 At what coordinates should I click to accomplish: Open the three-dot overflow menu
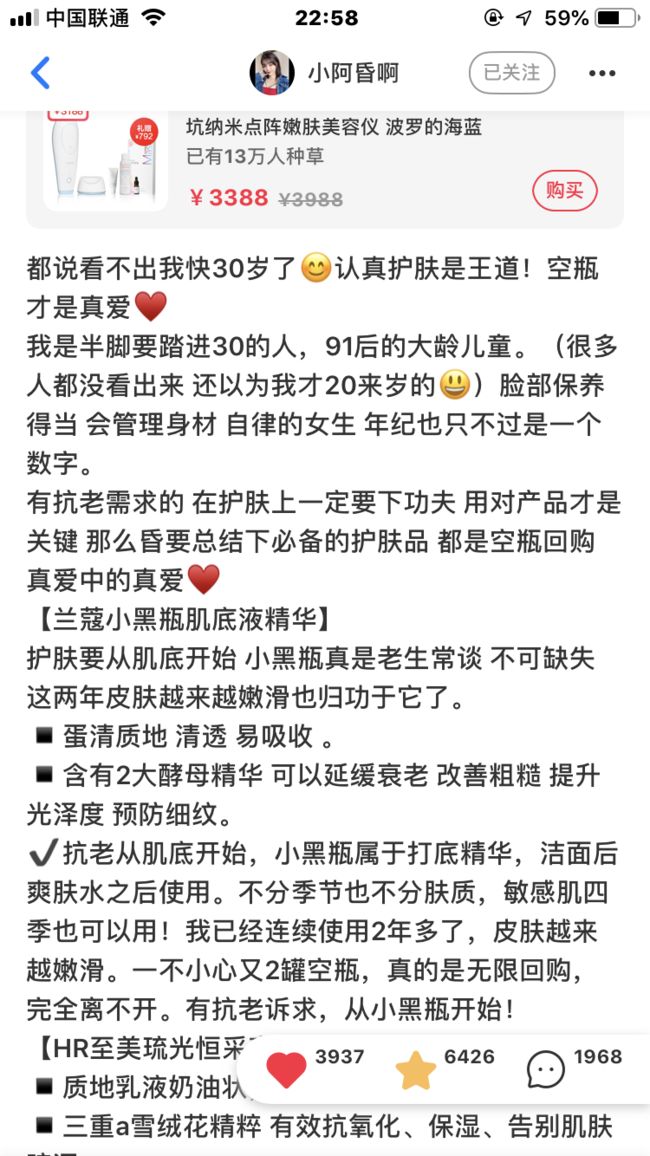(x=602, y=73)
